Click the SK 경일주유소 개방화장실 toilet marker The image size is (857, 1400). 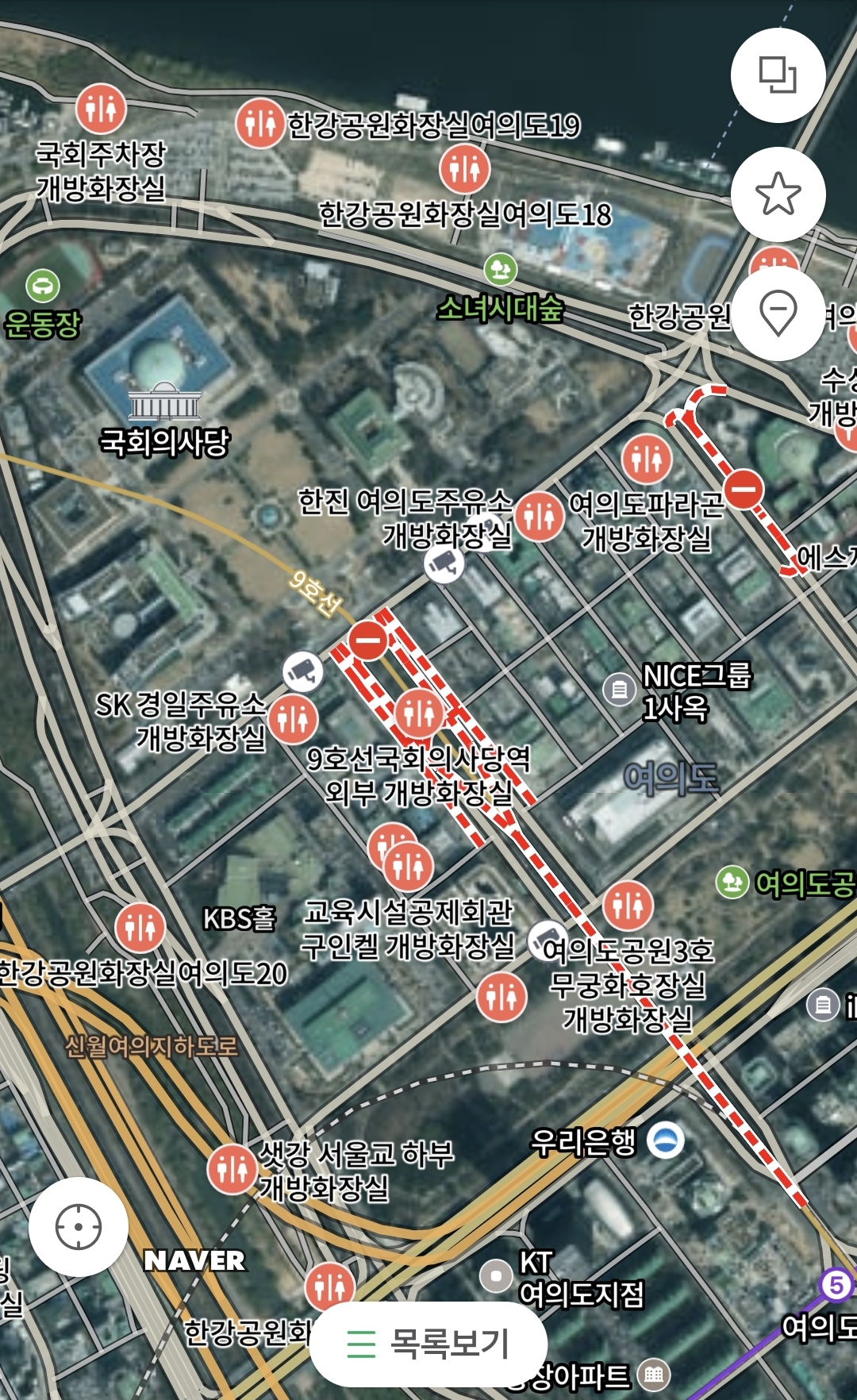pyautogui.click(x=294, y=717)
